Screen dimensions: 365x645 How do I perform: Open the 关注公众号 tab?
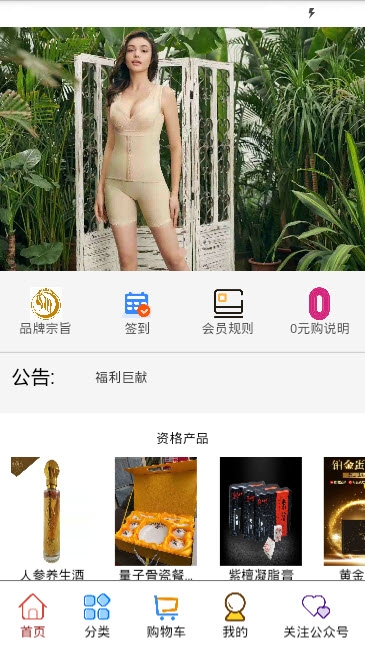[316, 615]
